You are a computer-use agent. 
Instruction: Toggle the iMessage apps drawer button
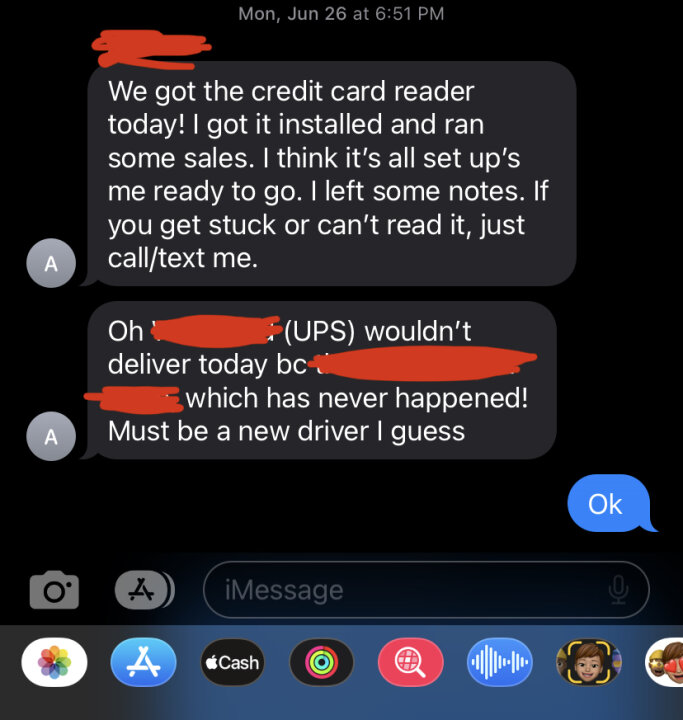tap(142, 590)
